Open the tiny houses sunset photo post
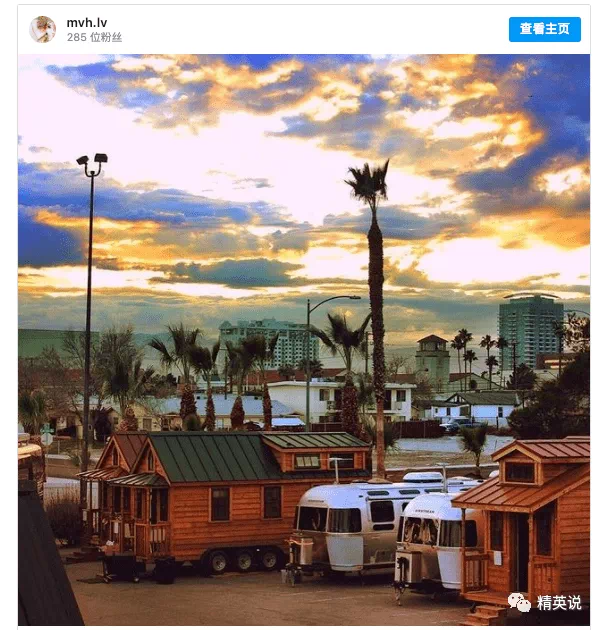The width and height of the screenshot is (602, 630). pyautogui.click(x=304, y=340)
